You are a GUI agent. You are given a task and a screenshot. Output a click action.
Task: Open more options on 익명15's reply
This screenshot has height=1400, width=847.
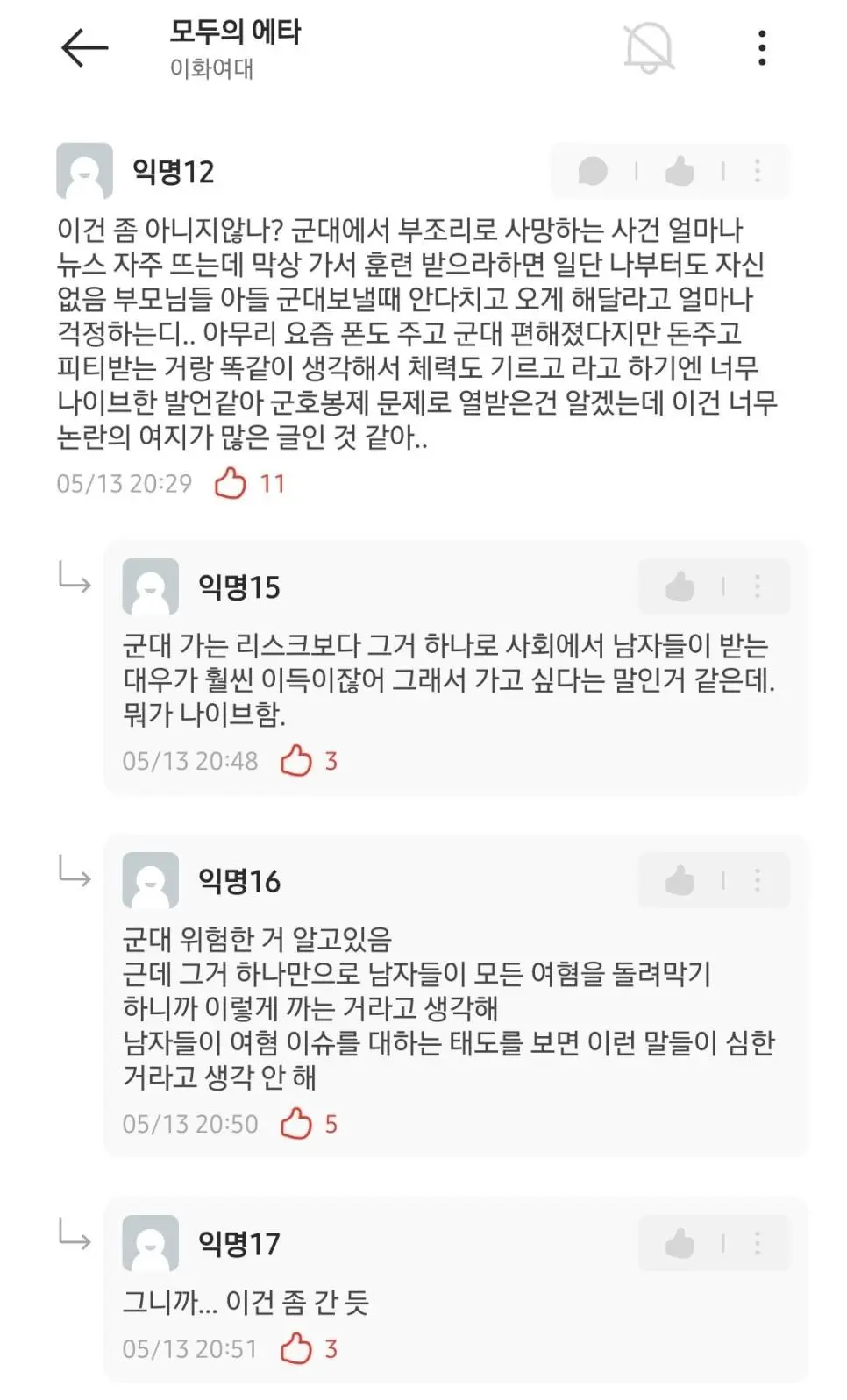pyautogui.click(x=758, y=586)
